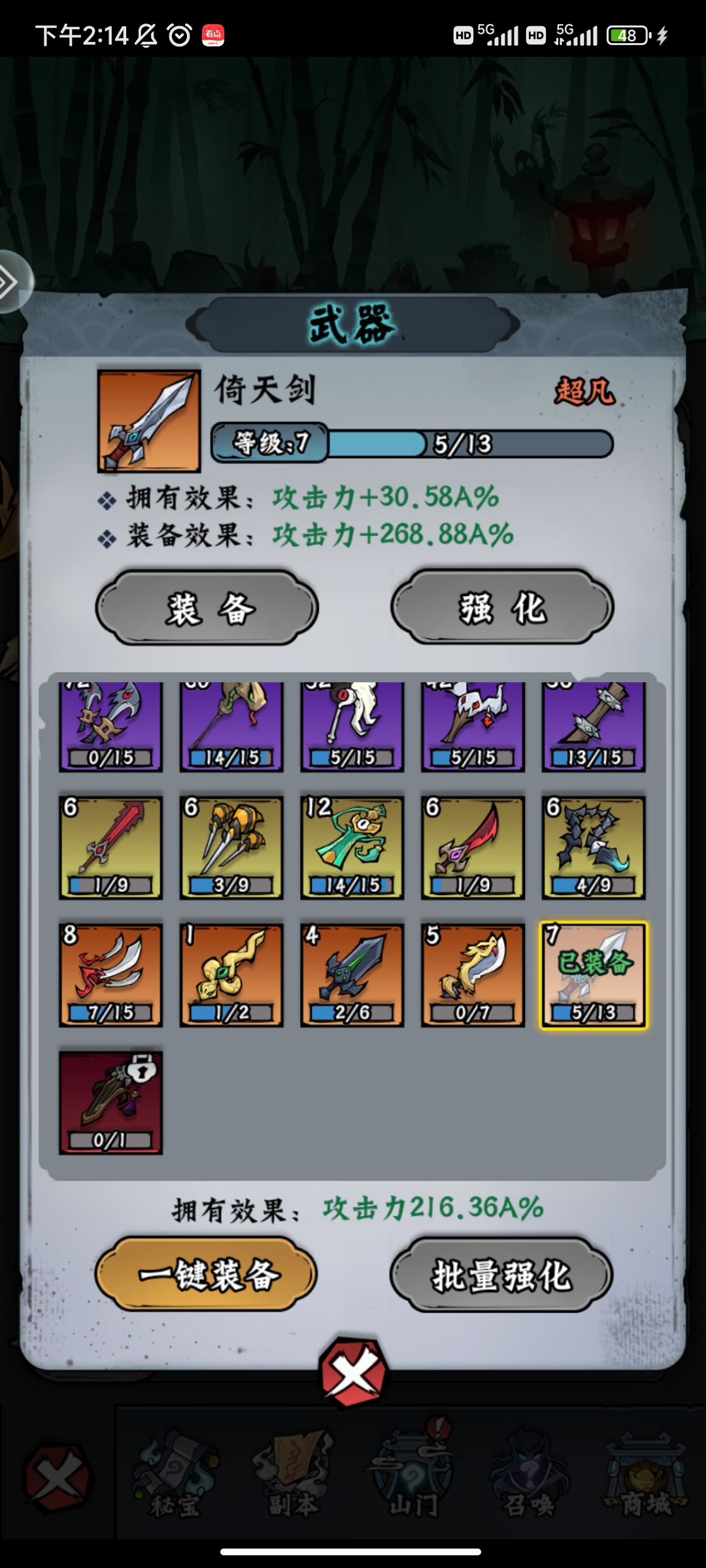Viewport: 706px width, 1568px height.
Task: Select the red curved blade level 6, 1/9
Action: (473, 847)
